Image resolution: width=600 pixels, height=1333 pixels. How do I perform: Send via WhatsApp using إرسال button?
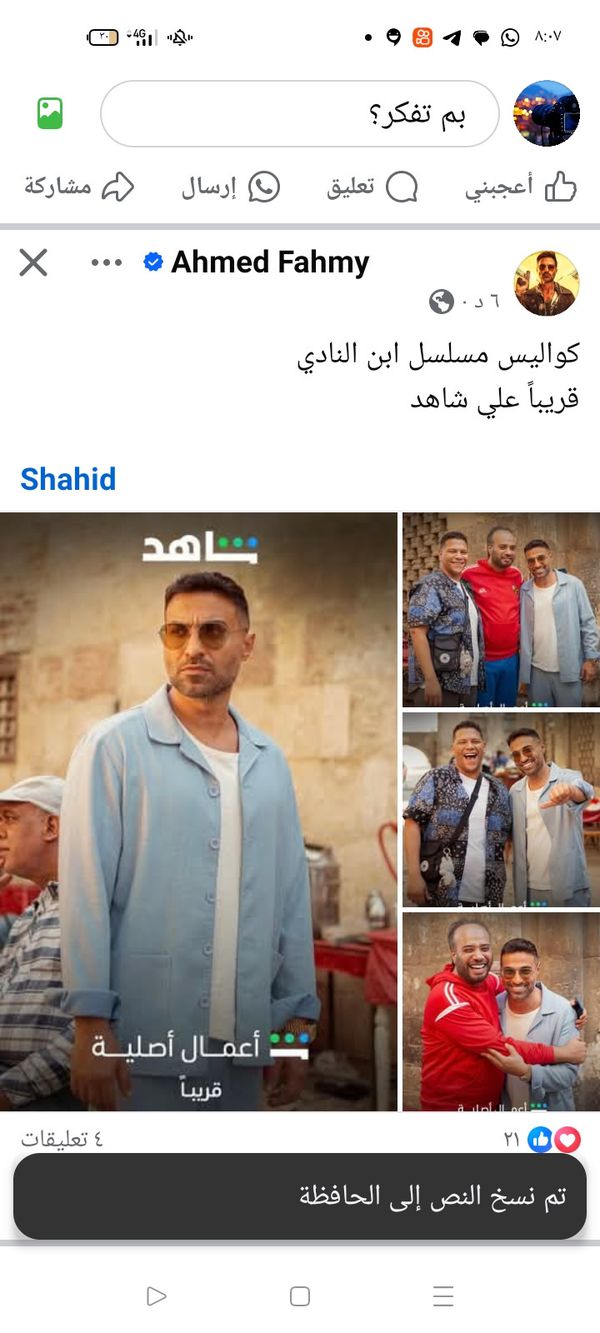(x=230, y=187)
